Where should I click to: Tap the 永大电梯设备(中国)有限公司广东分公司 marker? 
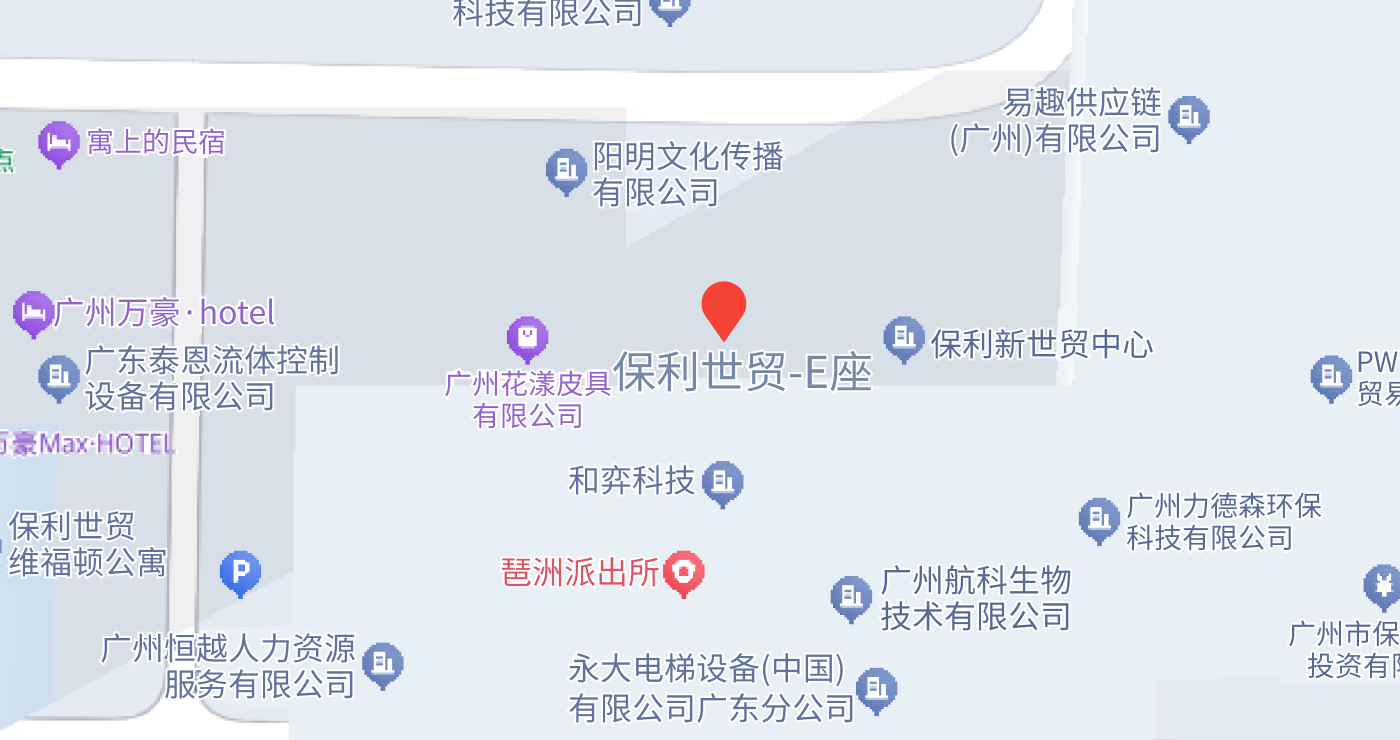coord(877,689)
